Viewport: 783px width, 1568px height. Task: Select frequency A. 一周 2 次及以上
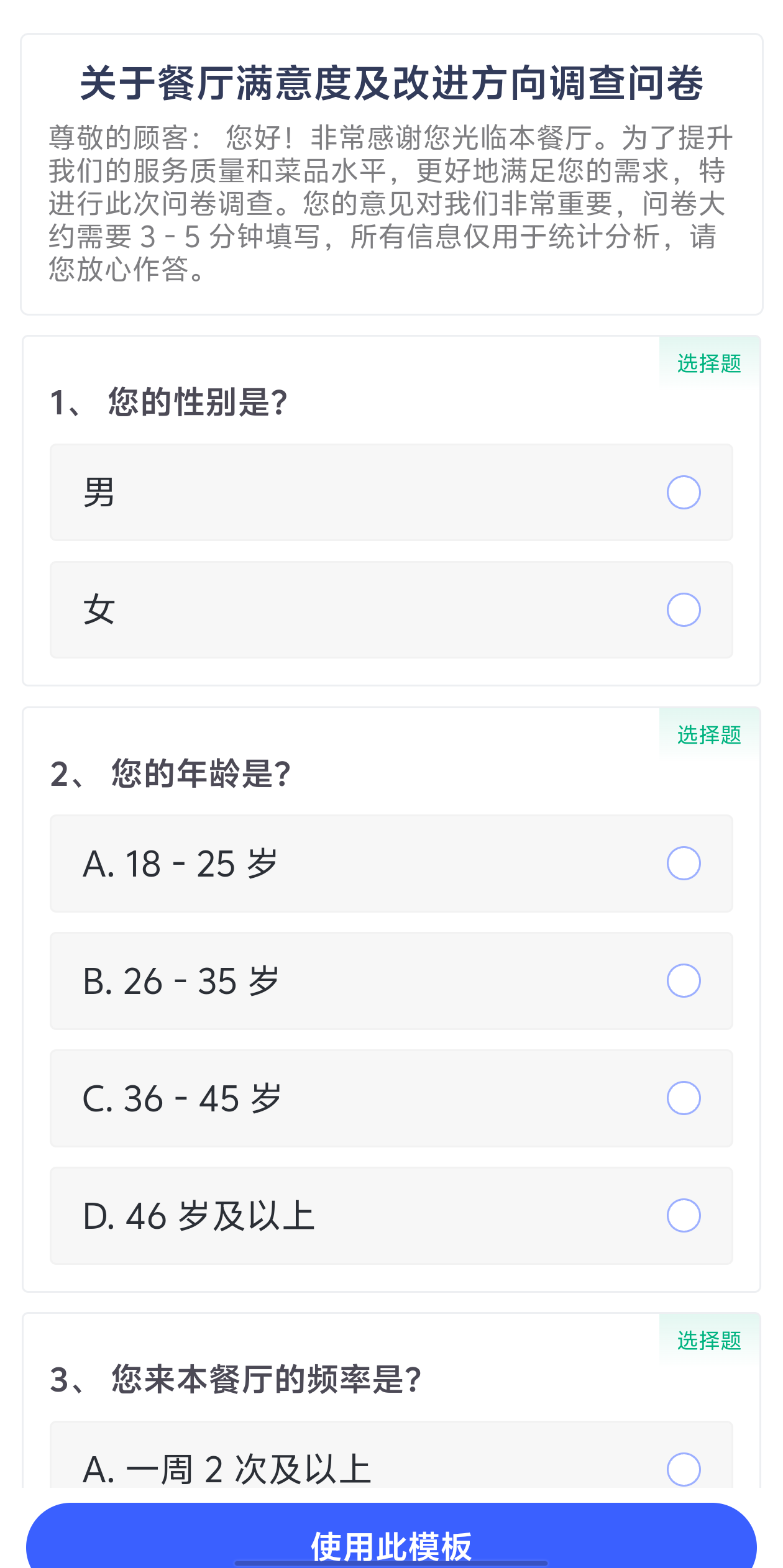pos(391,1455)
